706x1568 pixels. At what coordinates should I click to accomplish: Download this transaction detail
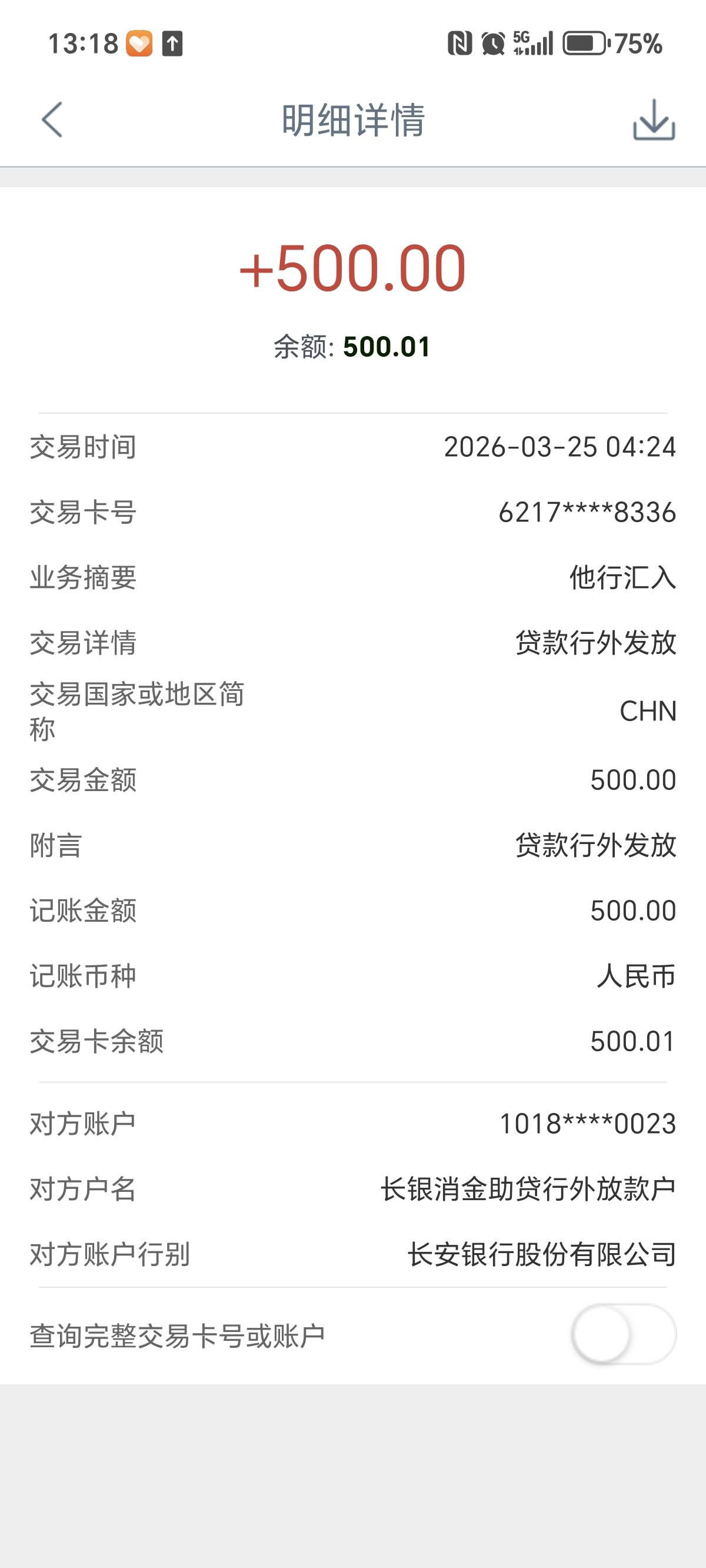[654, 120]
